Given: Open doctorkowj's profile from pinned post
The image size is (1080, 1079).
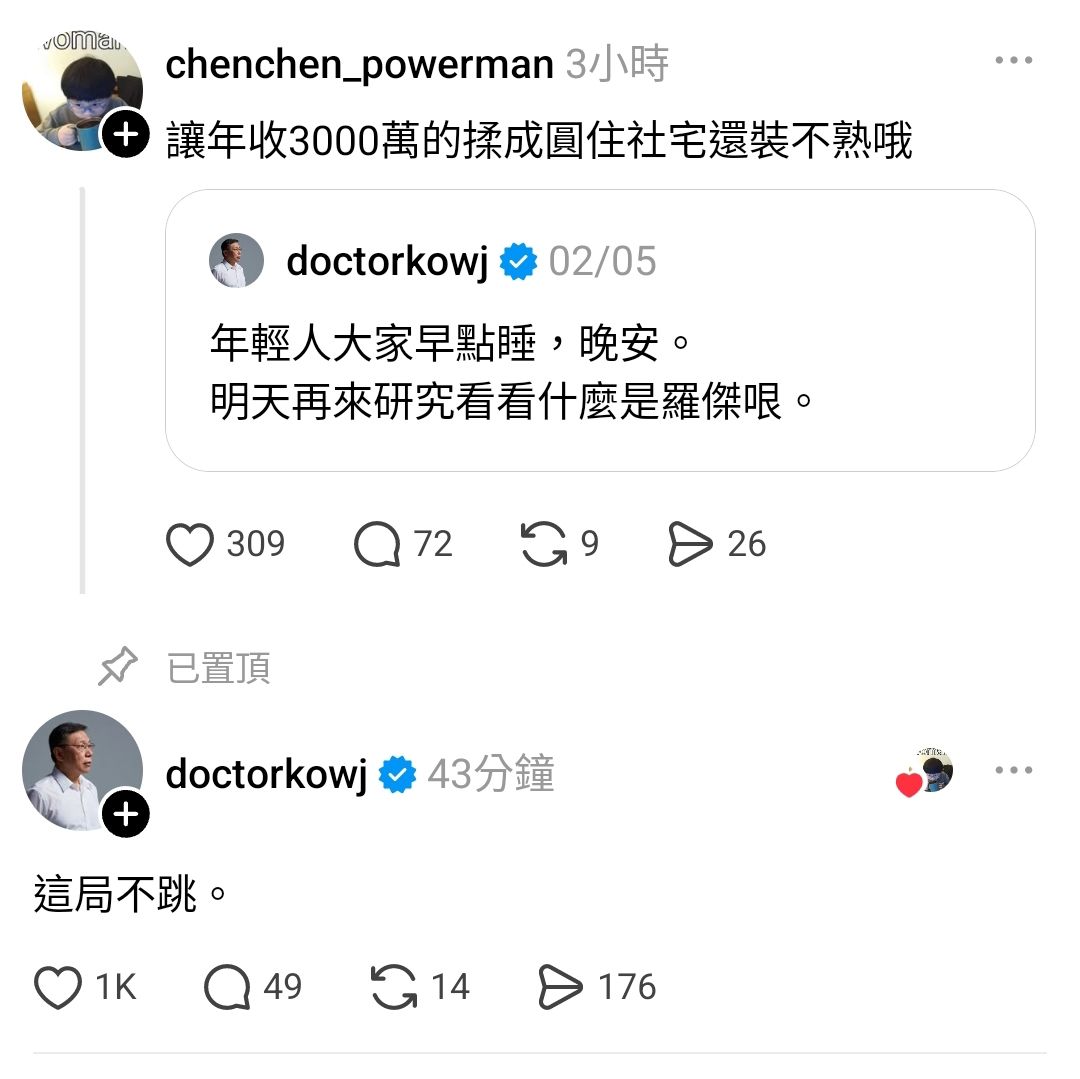Looking at the screenshot, I should [266, 775].
